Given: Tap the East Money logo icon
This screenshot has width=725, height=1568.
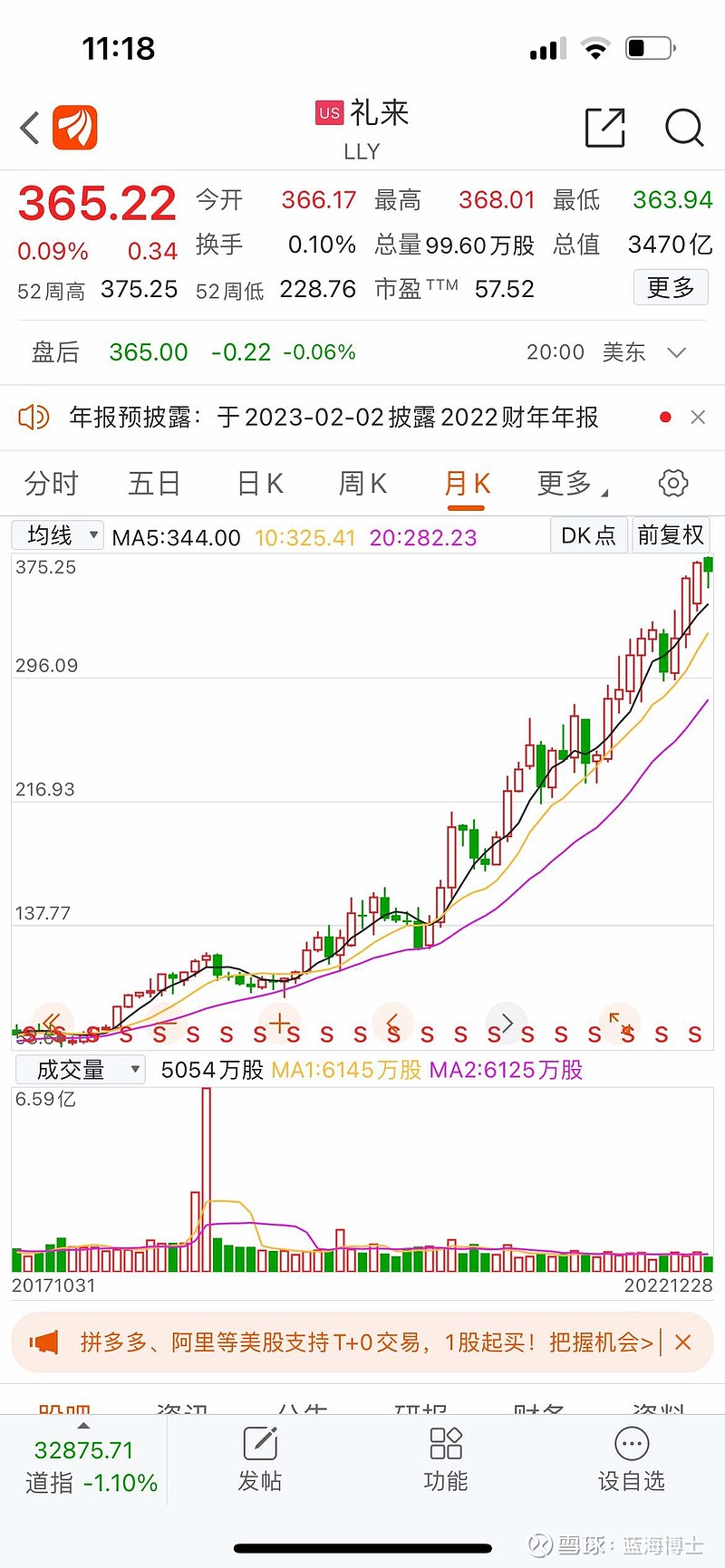Looking at the screenshot, I should click(76, 128).
